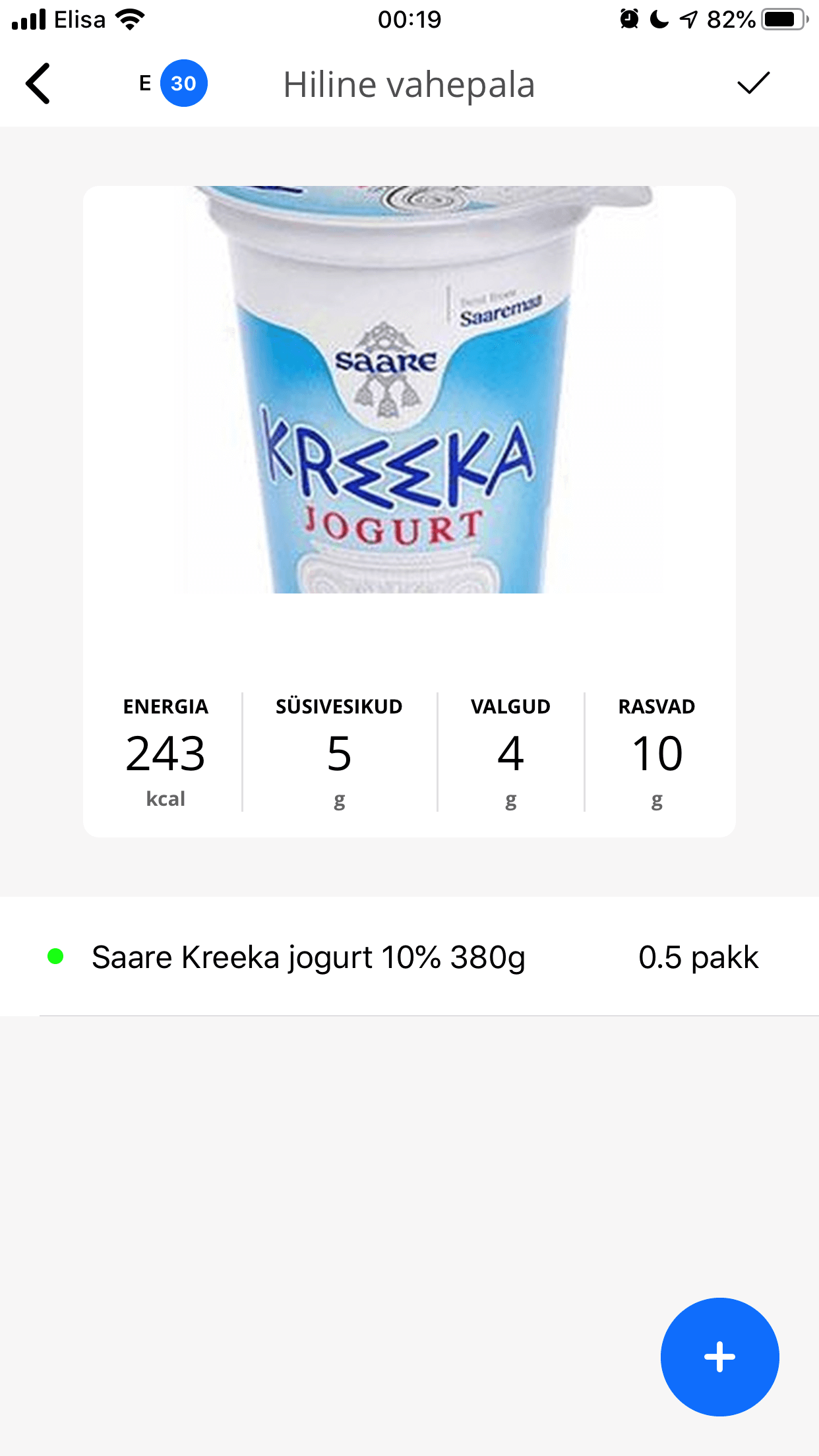Screen dimensions: 819x1456
Task: Confirm the meal with the checkmark
Action: click(753, 83)
